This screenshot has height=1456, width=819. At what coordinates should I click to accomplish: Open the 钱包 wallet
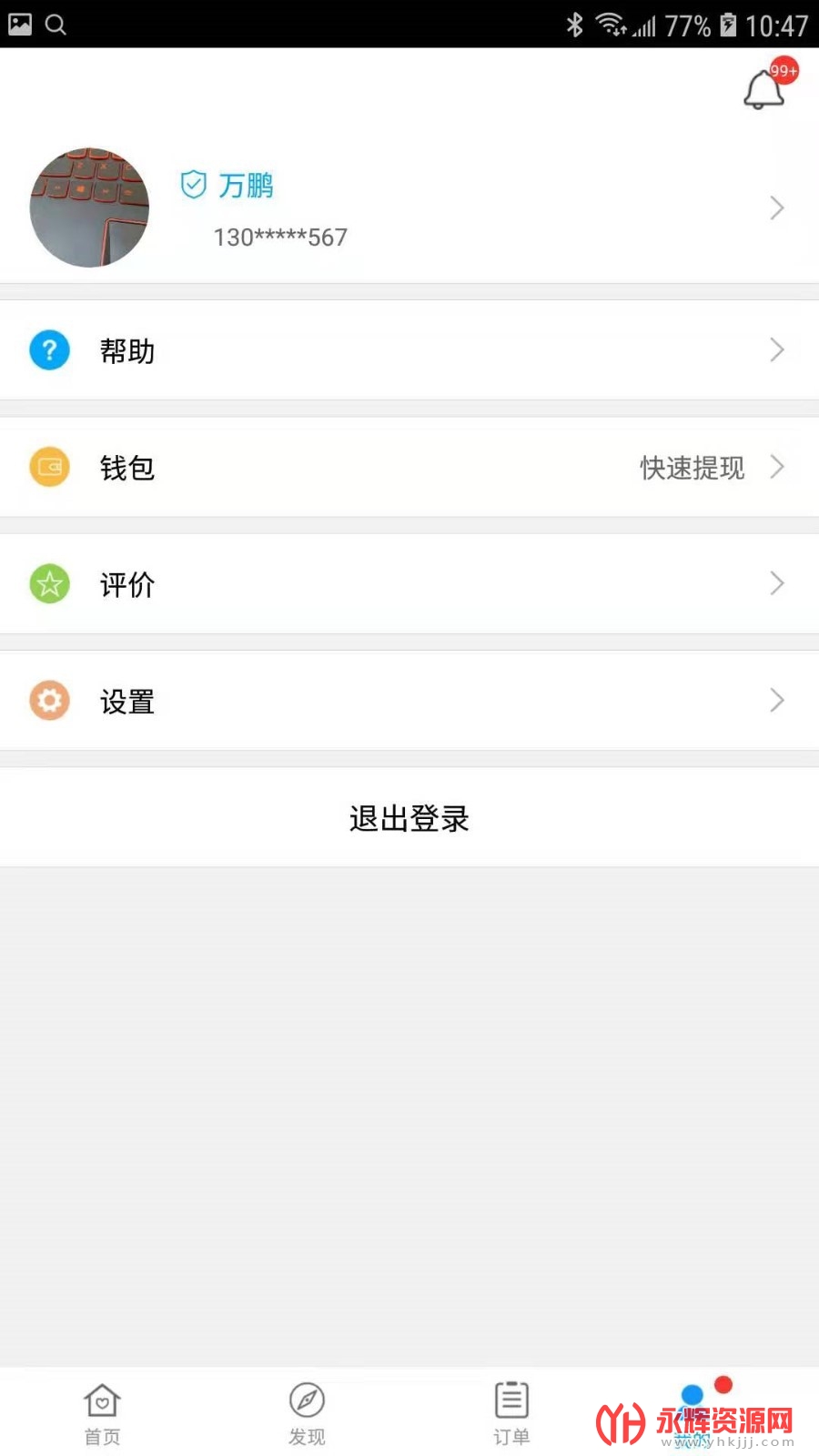pos(409,468)
